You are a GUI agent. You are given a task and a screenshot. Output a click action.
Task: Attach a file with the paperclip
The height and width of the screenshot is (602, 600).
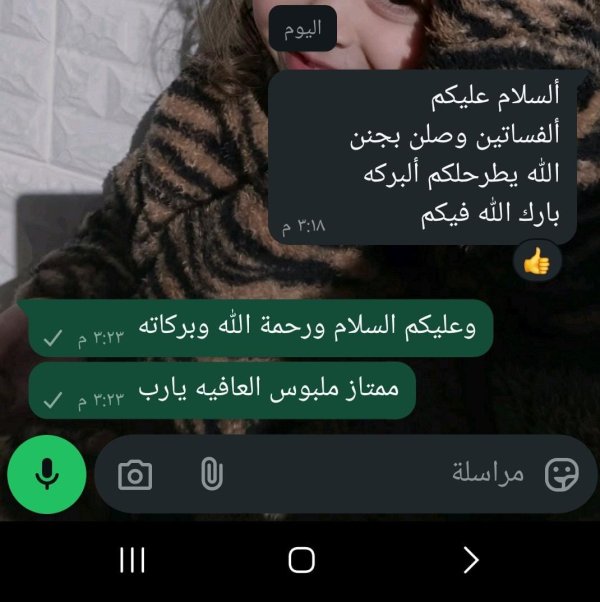point(210,474)
